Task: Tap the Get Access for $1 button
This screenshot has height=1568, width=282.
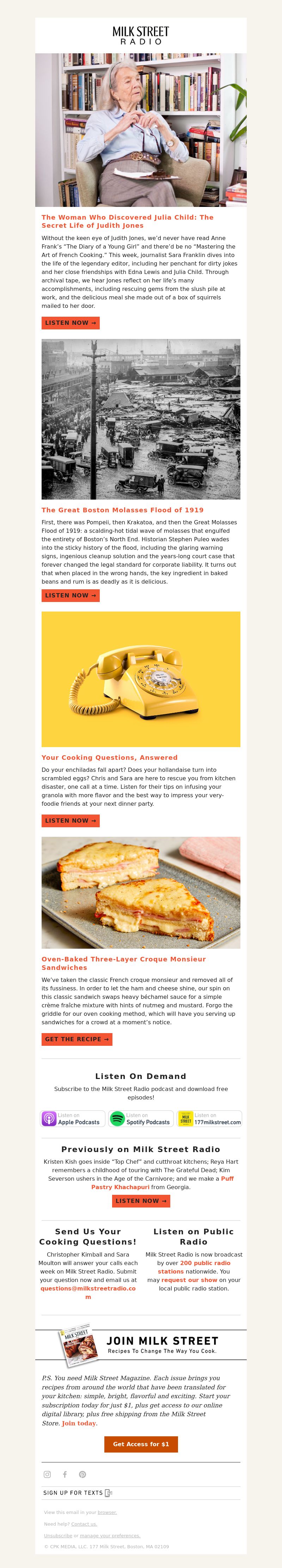Action: pos(141,1444)
